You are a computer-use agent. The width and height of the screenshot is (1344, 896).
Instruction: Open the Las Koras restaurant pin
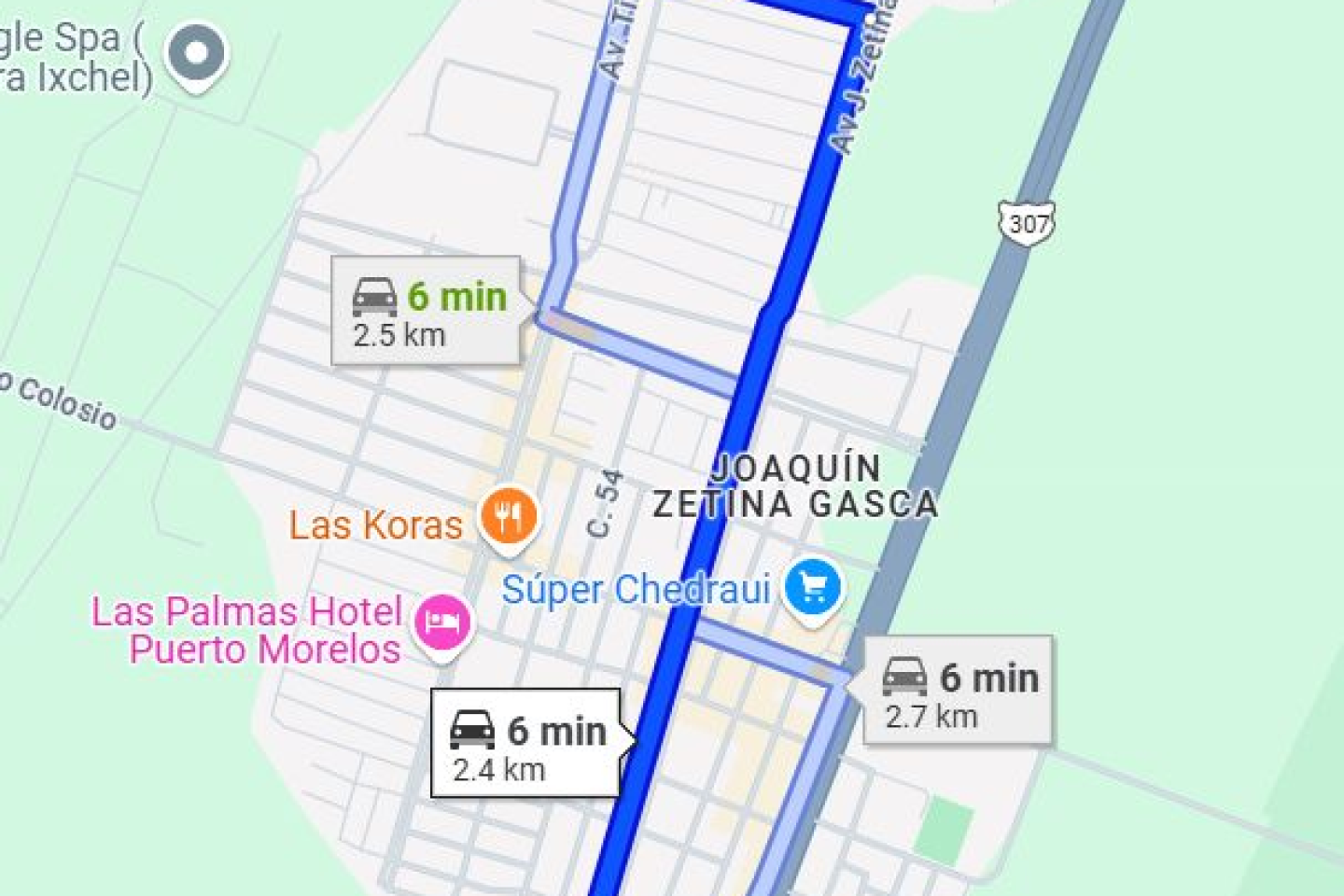pos(509,516)
